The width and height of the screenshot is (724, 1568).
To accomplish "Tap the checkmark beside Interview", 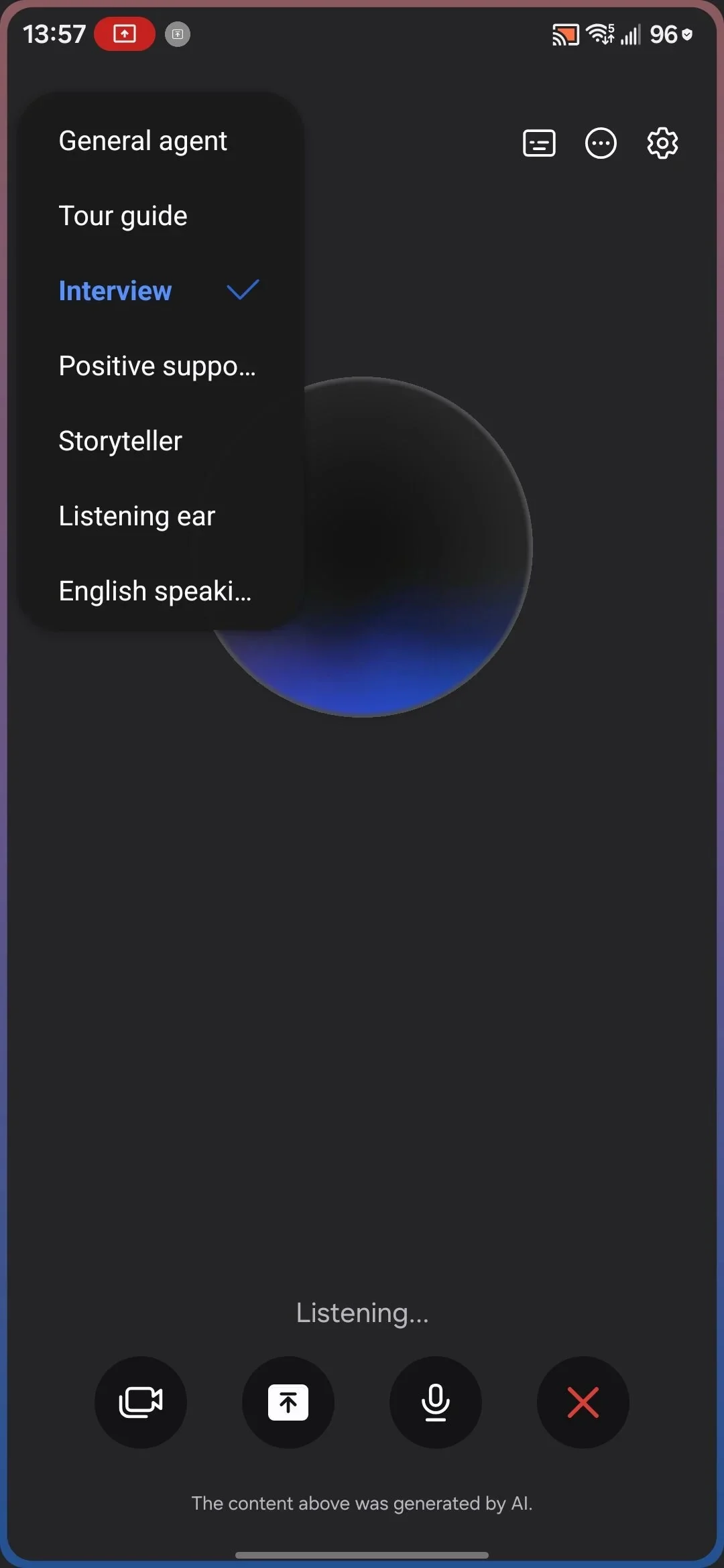I will click(241, 289).
